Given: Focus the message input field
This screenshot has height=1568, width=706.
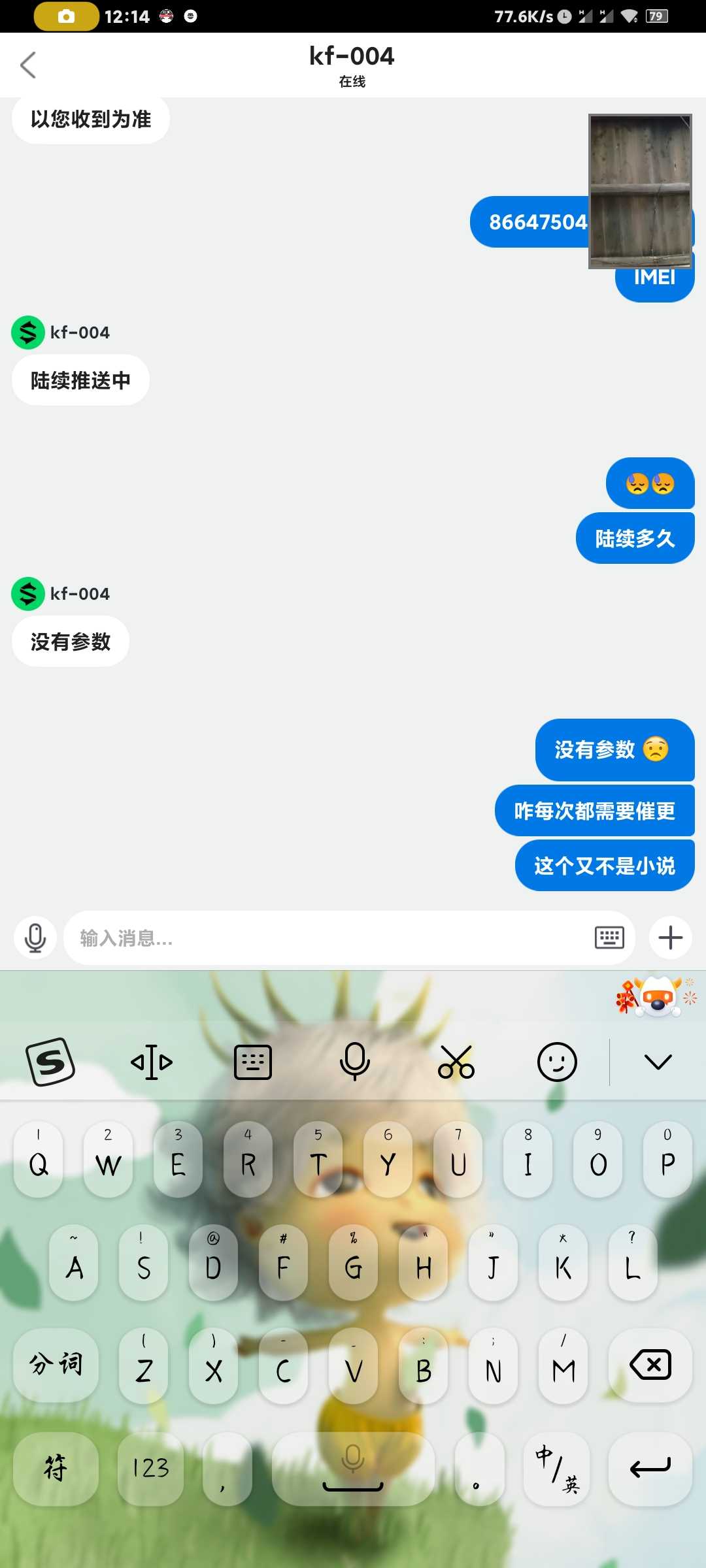Looking at the screenshot, I should pos(327,938).
